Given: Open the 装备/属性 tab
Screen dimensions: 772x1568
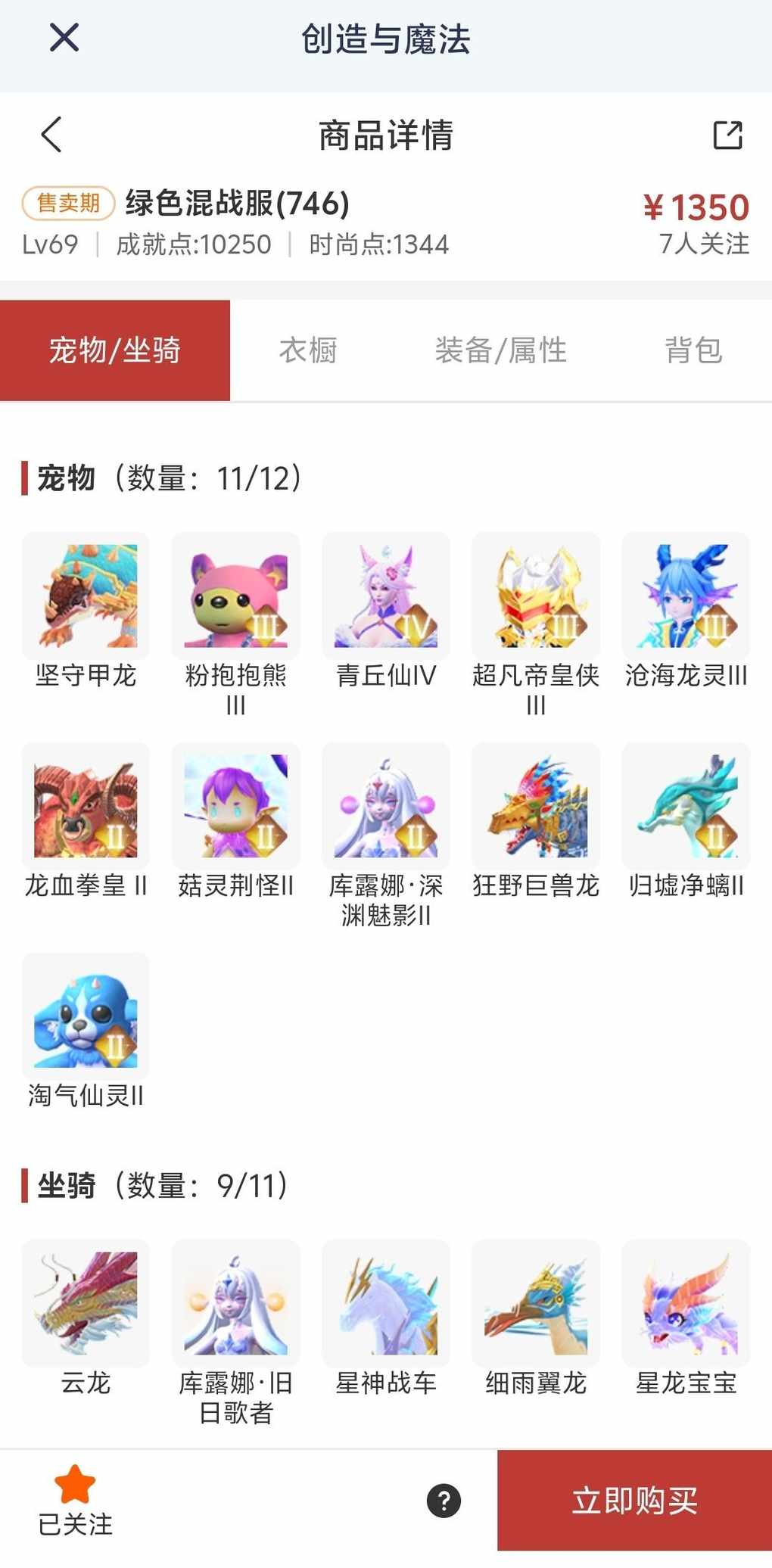Looking at the screenshot, I should click(500, 350).
